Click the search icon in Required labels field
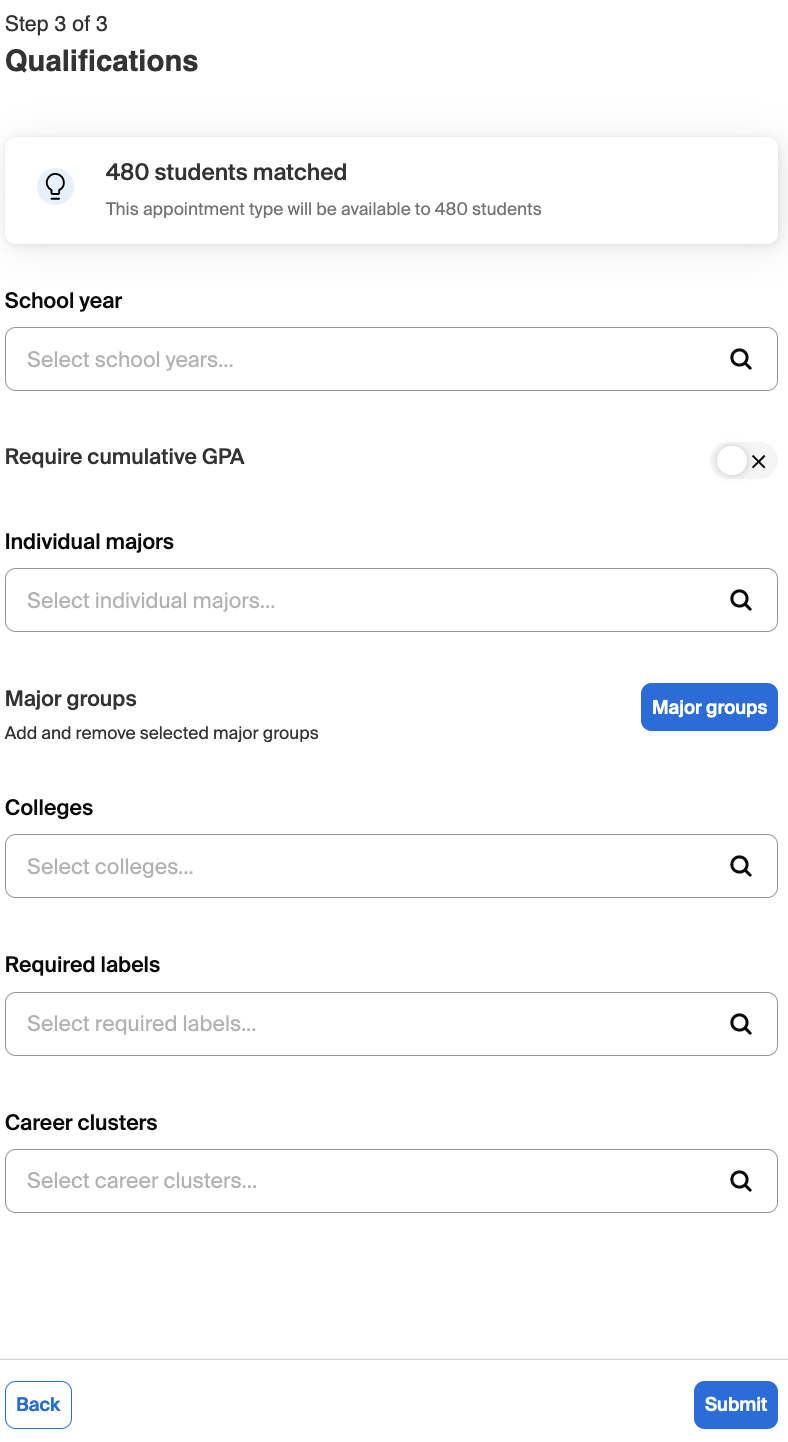This screenshot has height=1442, width=788. click(x=740, y=1023)
